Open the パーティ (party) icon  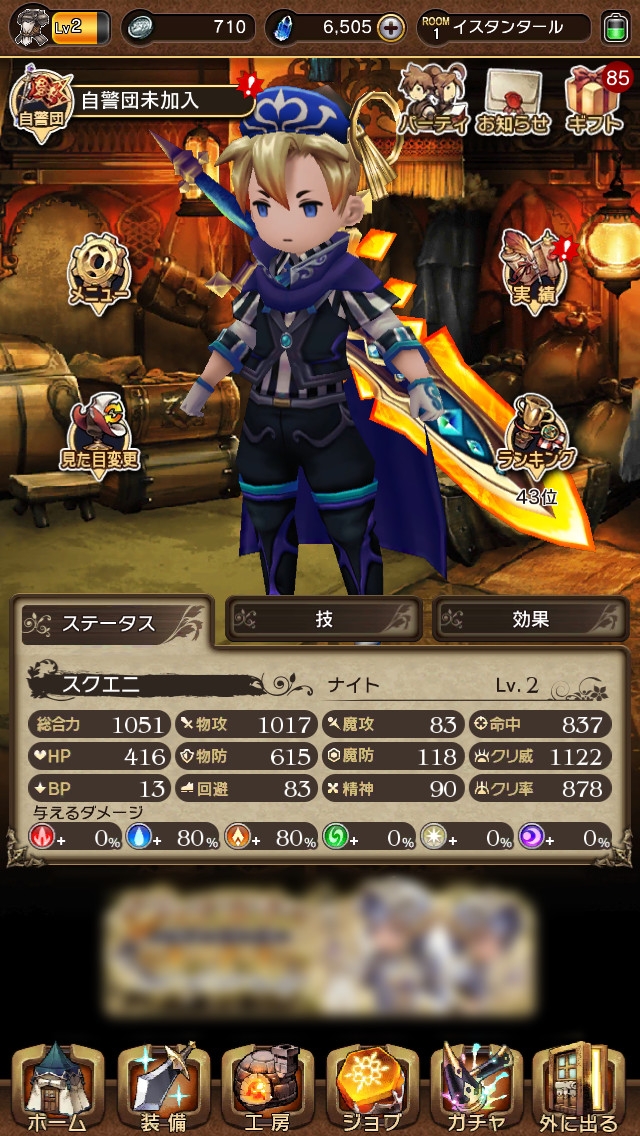click(433, 98)
